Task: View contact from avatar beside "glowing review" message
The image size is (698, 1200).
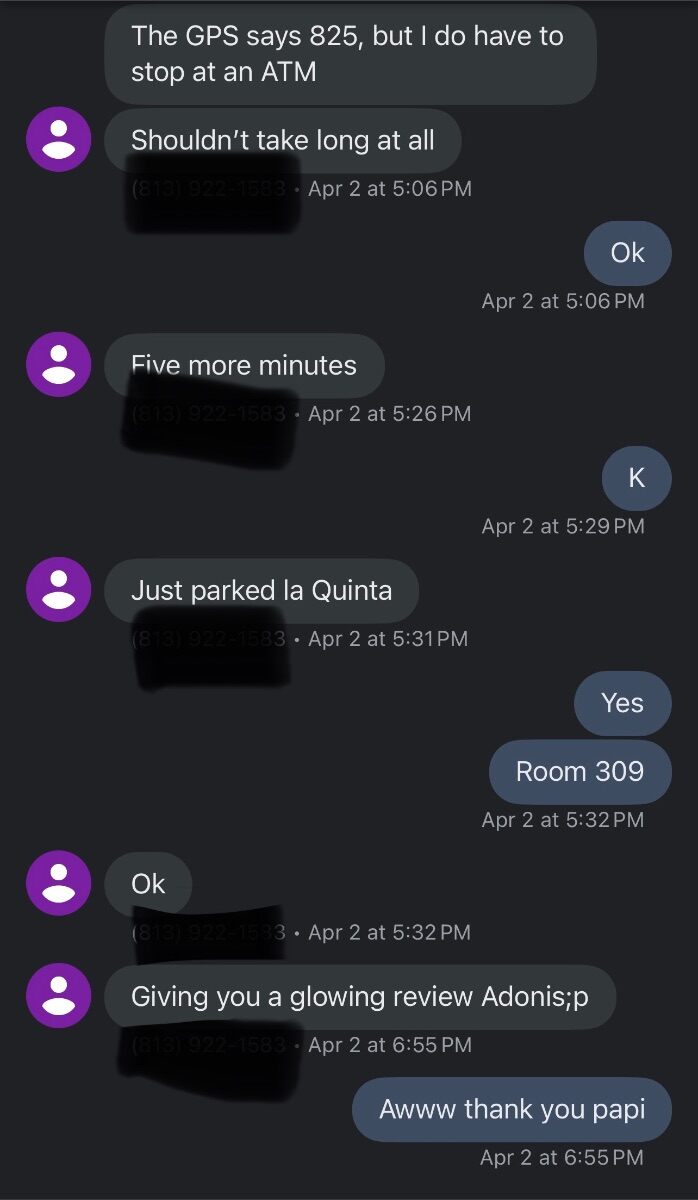Action: tap(59, 995)
